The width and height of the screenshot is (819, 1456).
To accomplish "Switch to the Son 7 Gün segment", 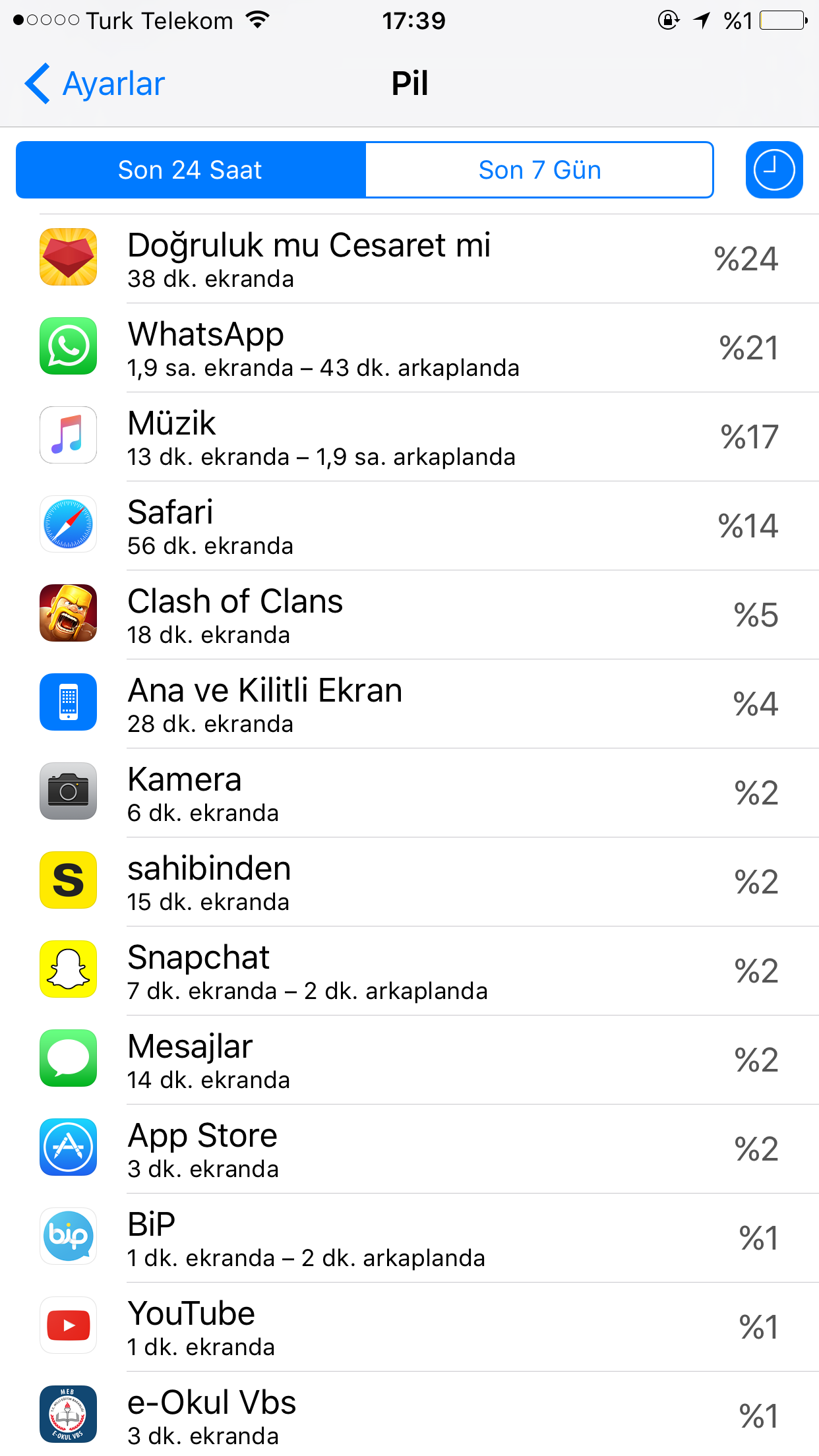I will [539, 170].
